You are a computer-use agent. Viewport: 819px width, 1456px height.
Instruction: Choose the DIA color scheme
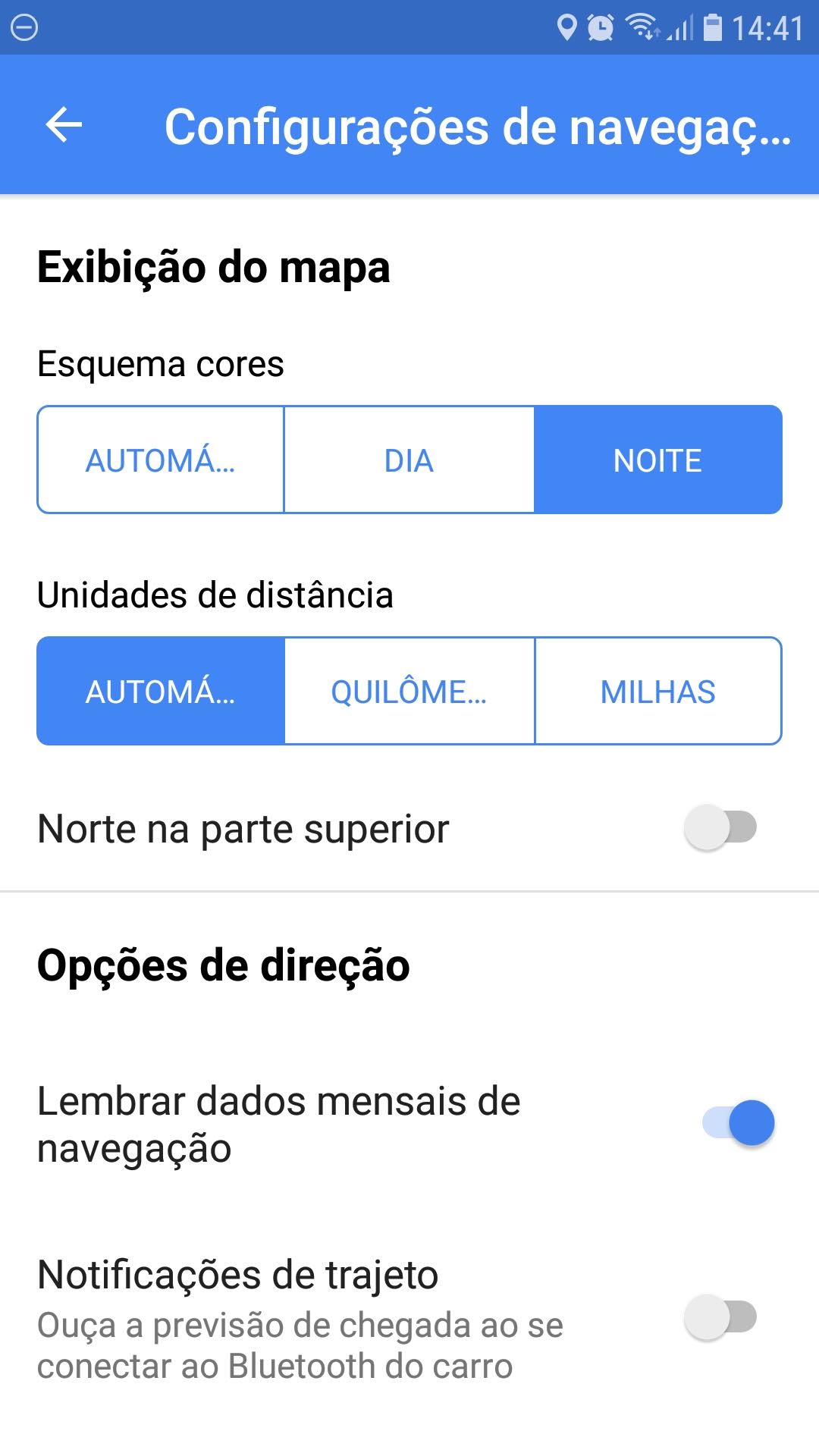[x=409, y=460]
